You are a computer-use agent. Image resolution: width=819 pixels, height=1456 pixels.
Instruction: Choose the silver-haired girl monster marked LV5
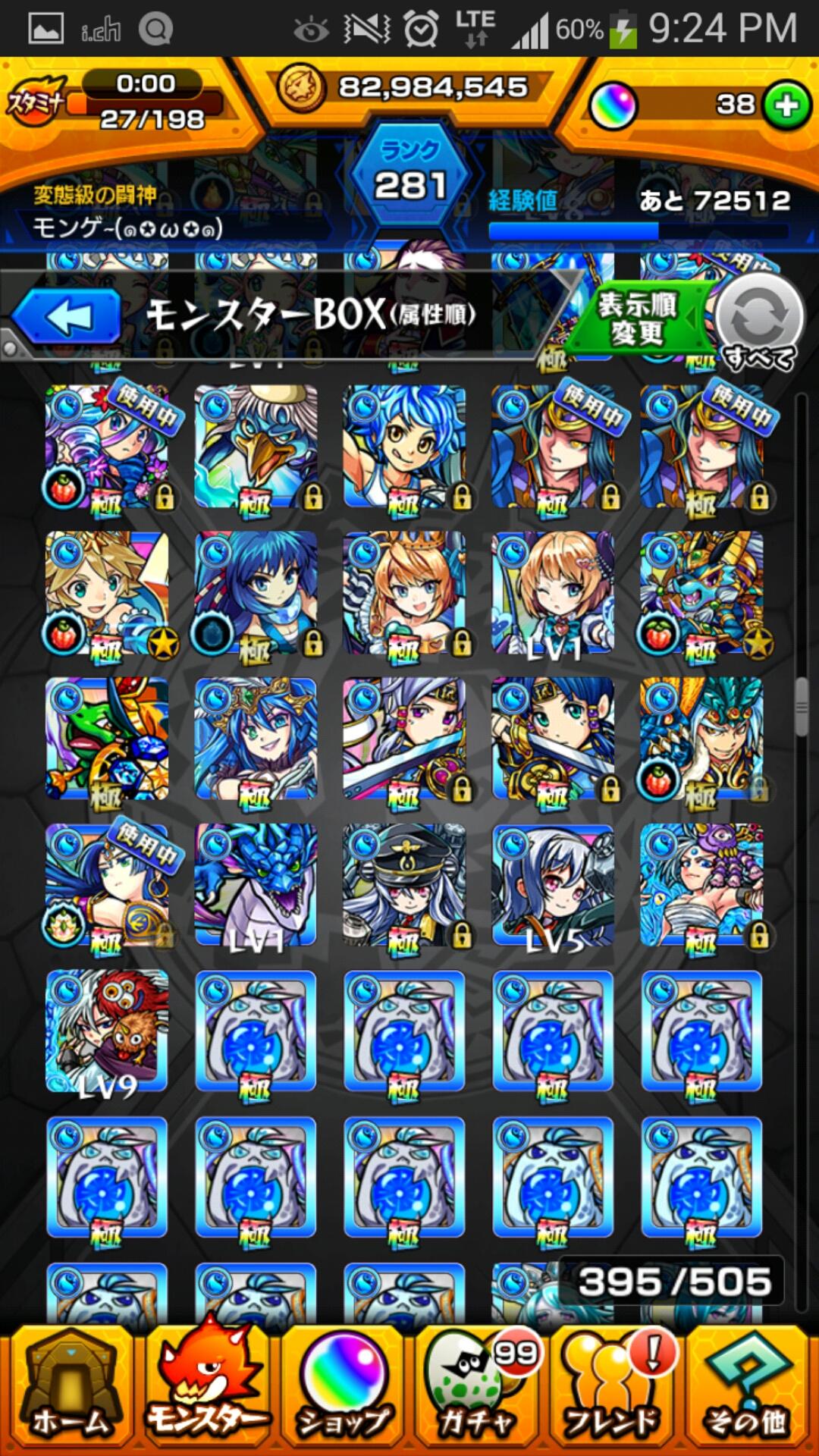click(553, 886)
